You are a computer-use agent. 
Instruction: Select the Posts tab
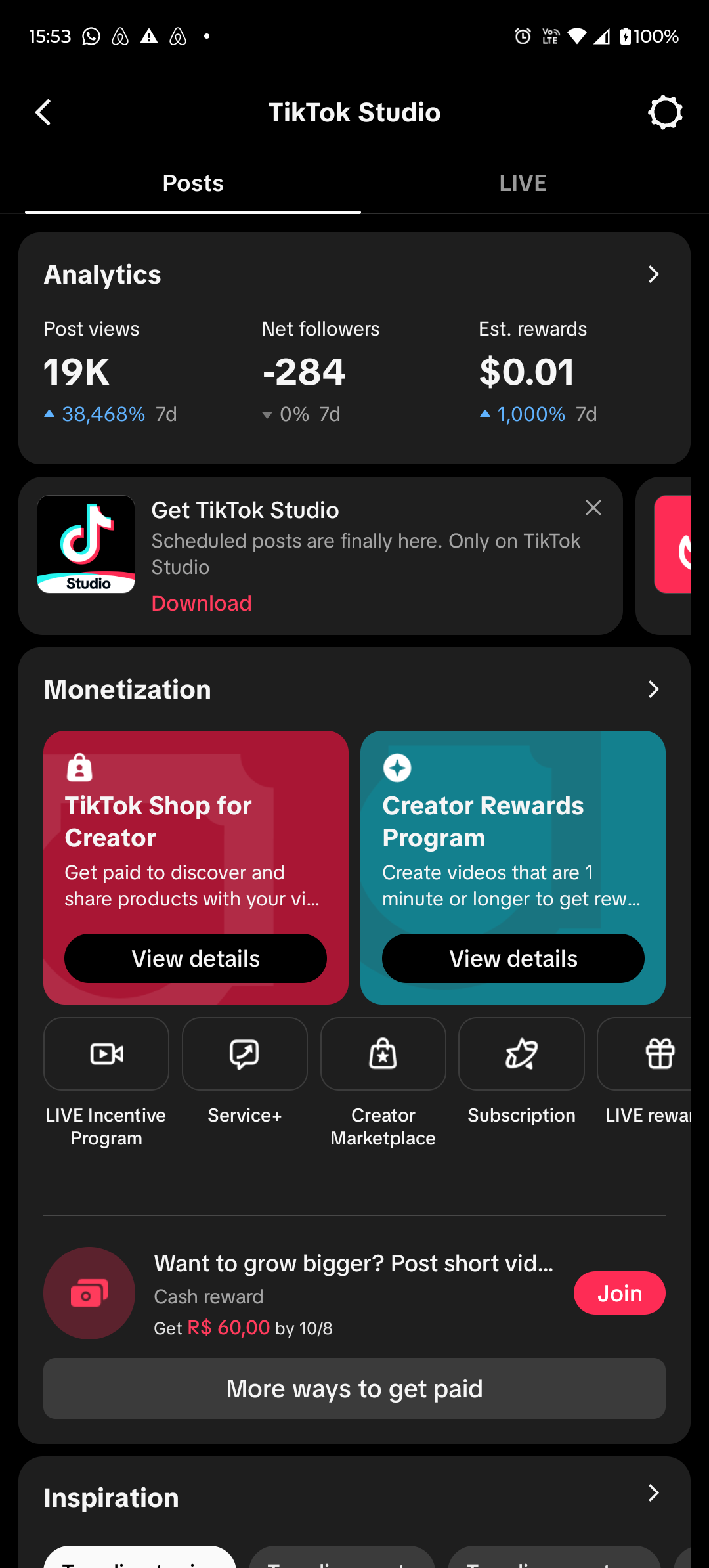click(x=193, y=183)
